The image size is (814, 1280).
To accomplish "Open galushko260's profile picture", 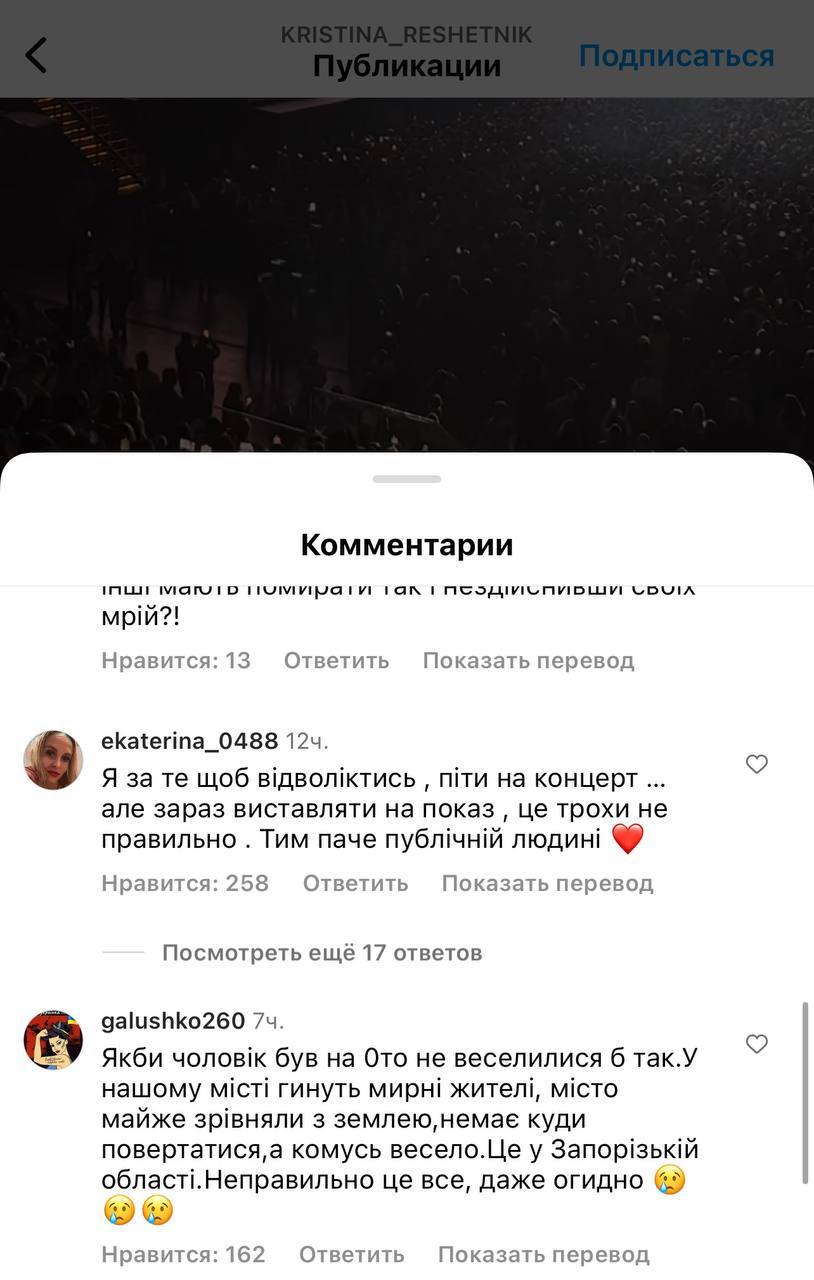I will click(53, 1040).
